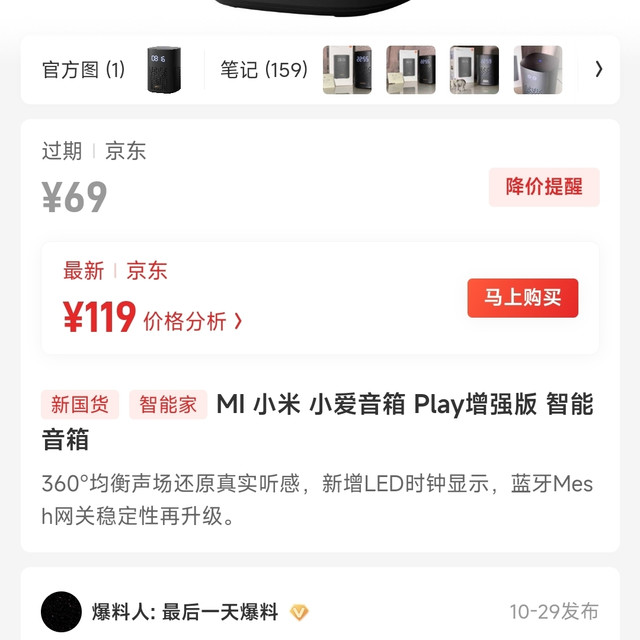Open the first 笔记 note photo
The height and width of the screenshot is (640, 640).
pos(347,70)
